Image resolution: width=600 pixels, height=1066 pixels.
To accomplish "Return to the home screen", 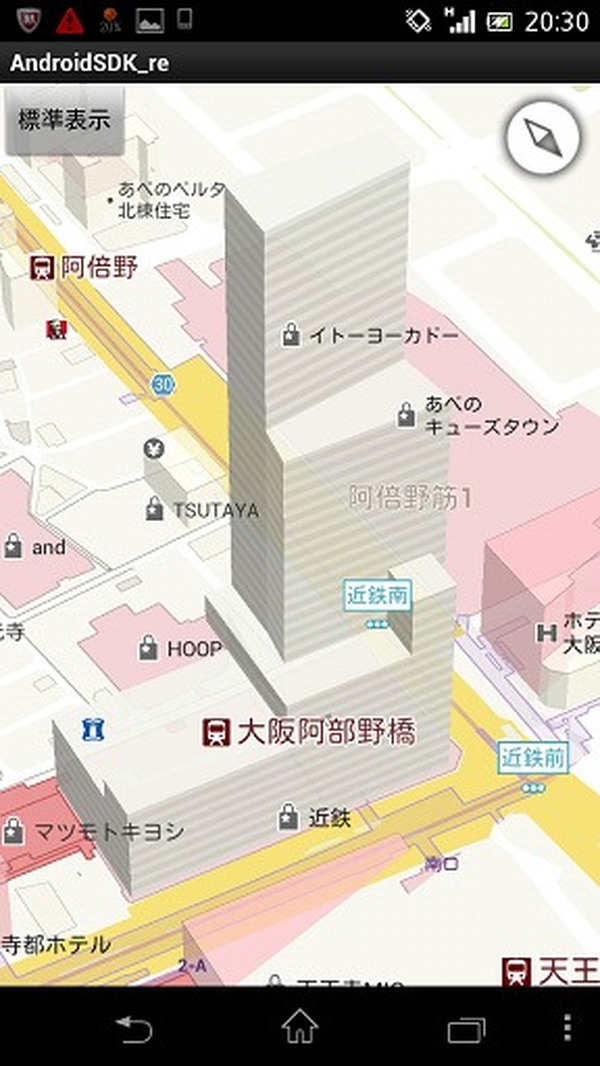I will point(299,1027).
